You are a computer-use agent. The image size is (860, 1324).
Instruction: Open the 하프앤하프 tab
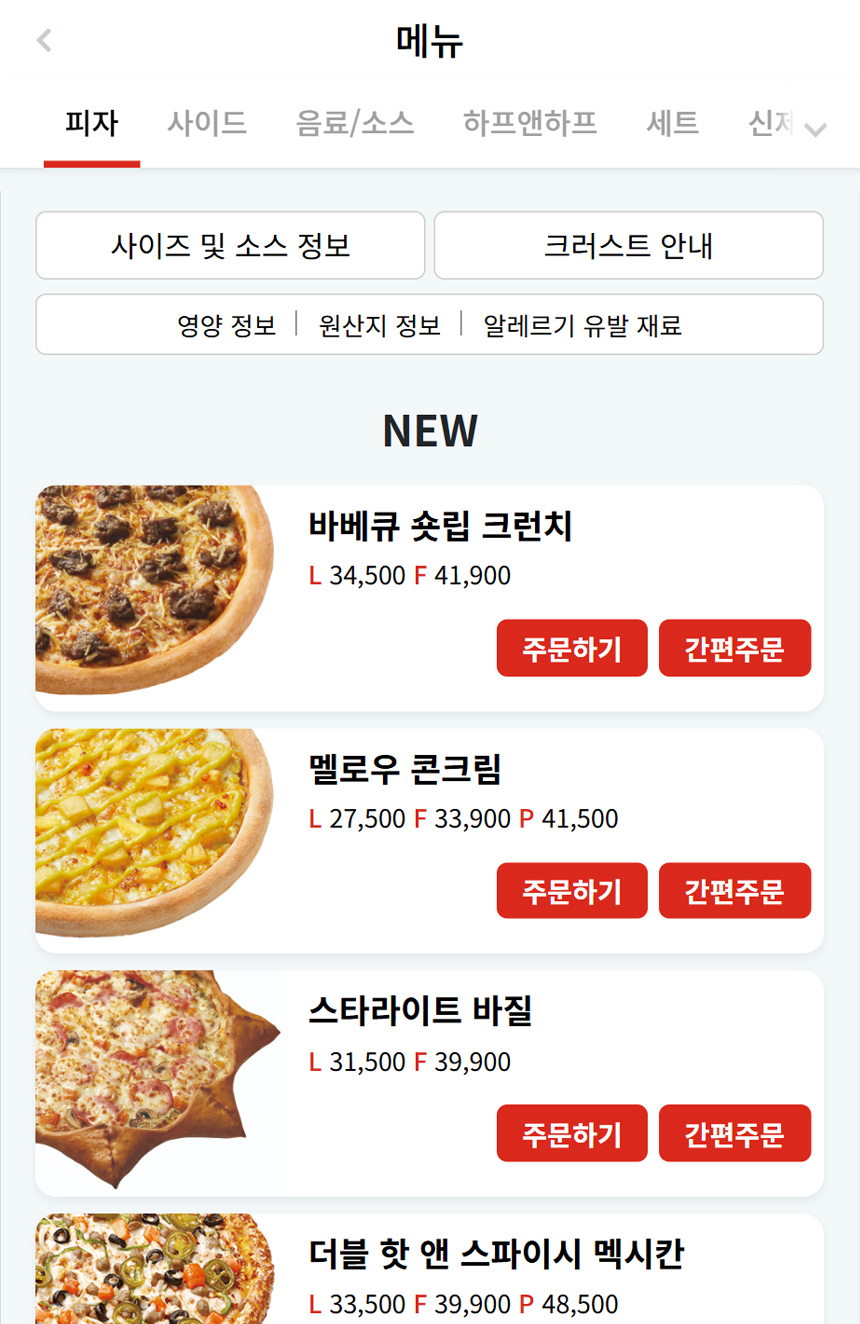[530, 123]
